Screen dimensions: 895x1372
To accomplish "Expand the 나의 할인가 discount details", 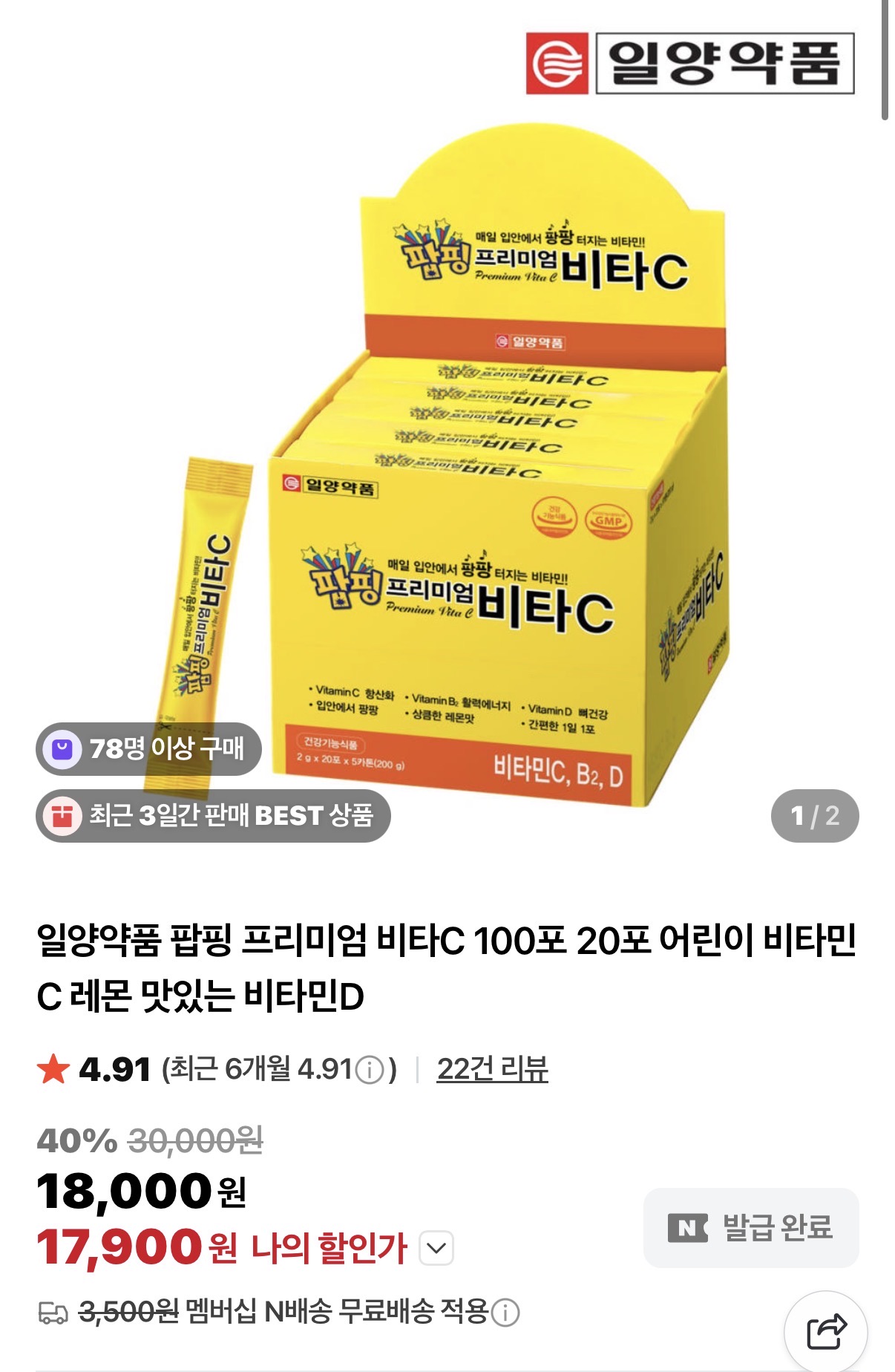I will 436,1248.
